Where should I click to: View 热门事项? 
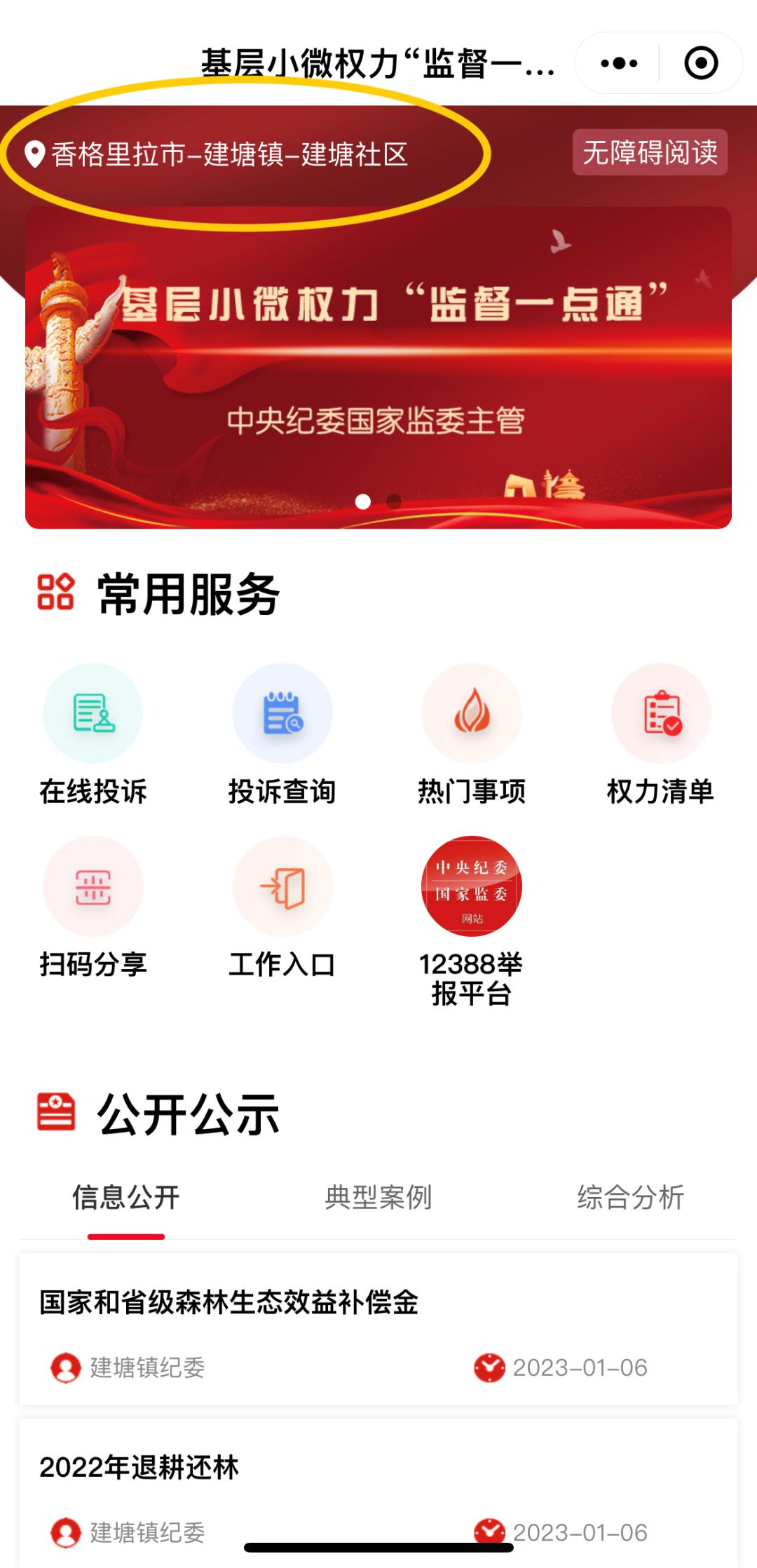coord(471,736)
